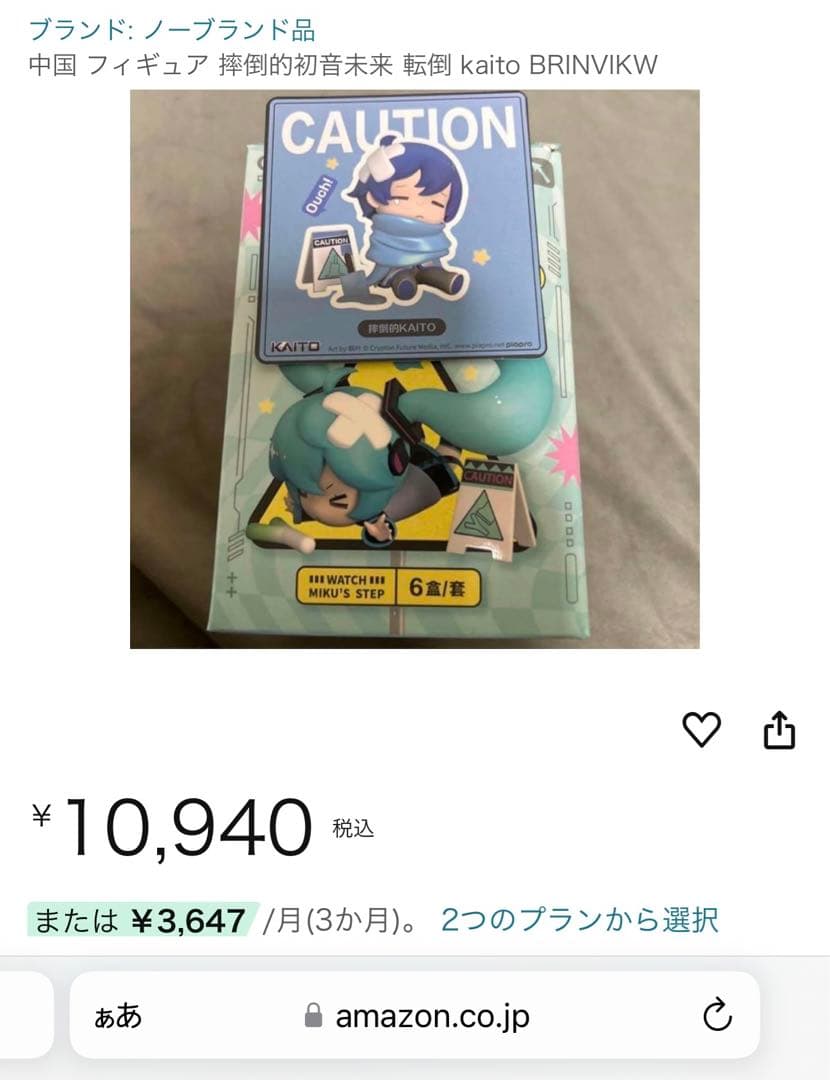The height and width of the screenshot is (1080, 830).
Task: Tap the amazon.co.jp address bar
Action: pyautogui.click(x=432, y=1017)
